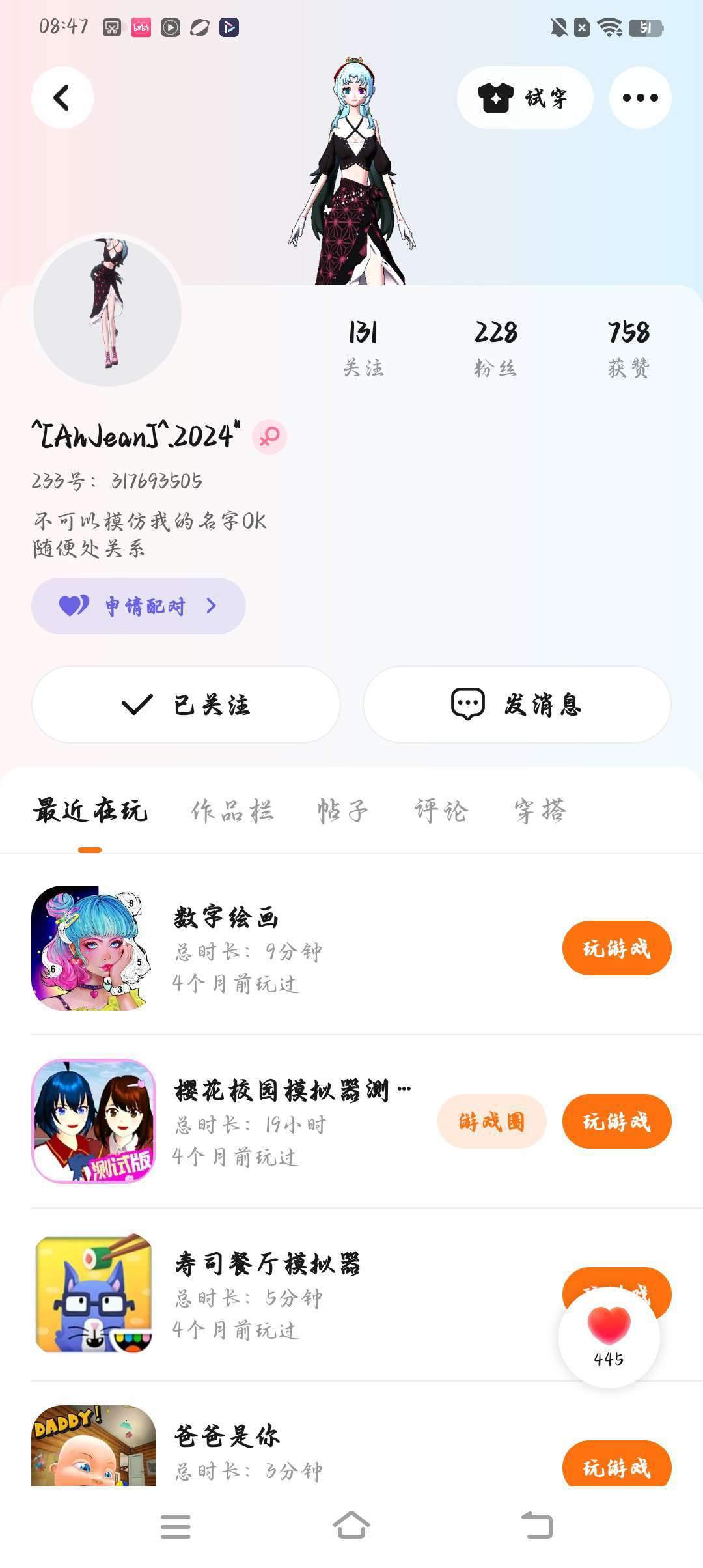Image resolution: width=703 pixels, height=1568 pixels.
Task: View the 131 关注 following list
Action: (x=363, y=348)
